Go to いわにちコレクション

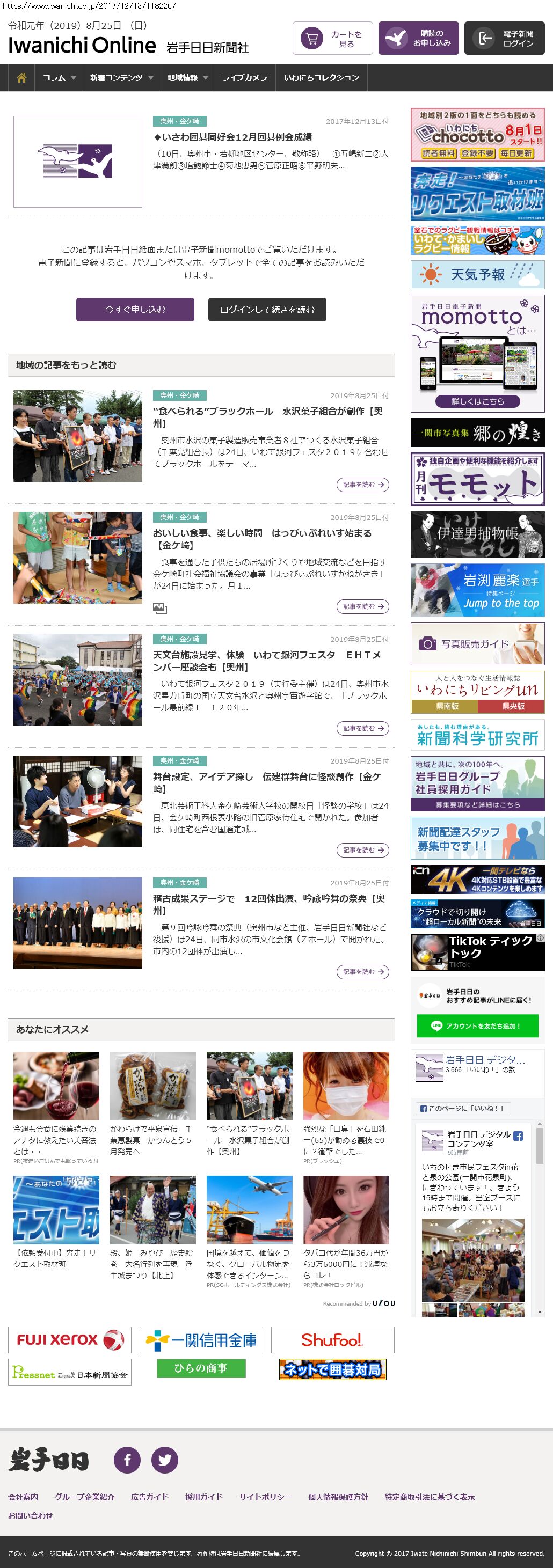[x=321, y=78]
